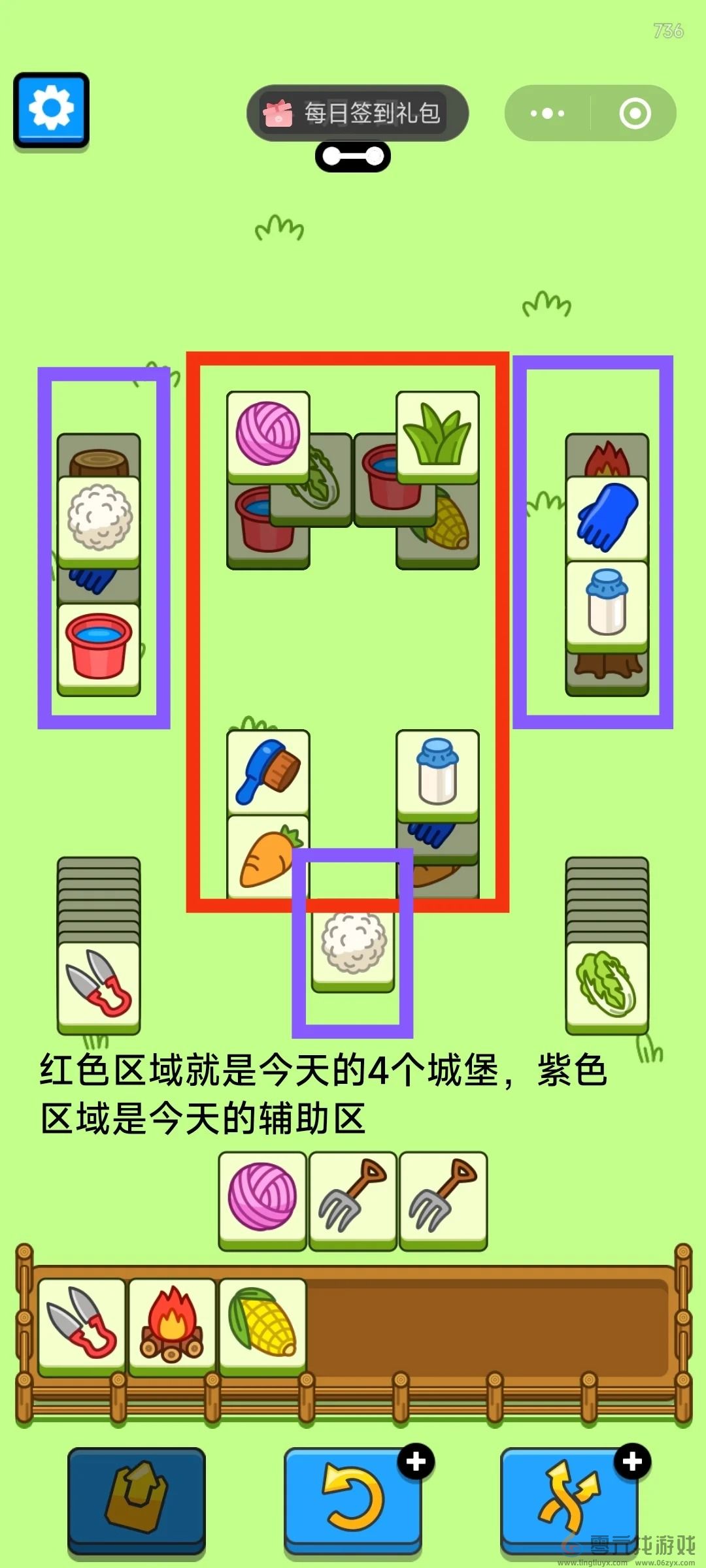Open the 每日签到礼包 daily gift

358,113
